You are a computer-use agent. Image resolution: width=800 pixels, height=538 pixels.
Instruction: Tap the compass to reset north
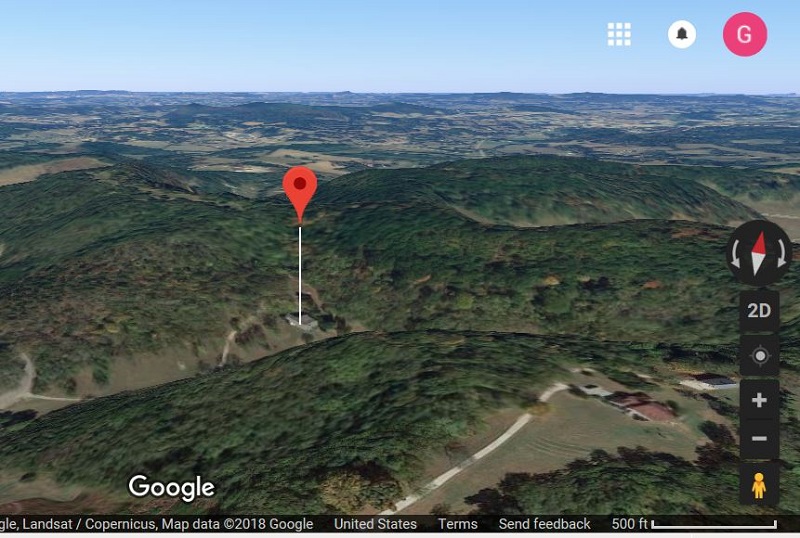pos(759,252)
